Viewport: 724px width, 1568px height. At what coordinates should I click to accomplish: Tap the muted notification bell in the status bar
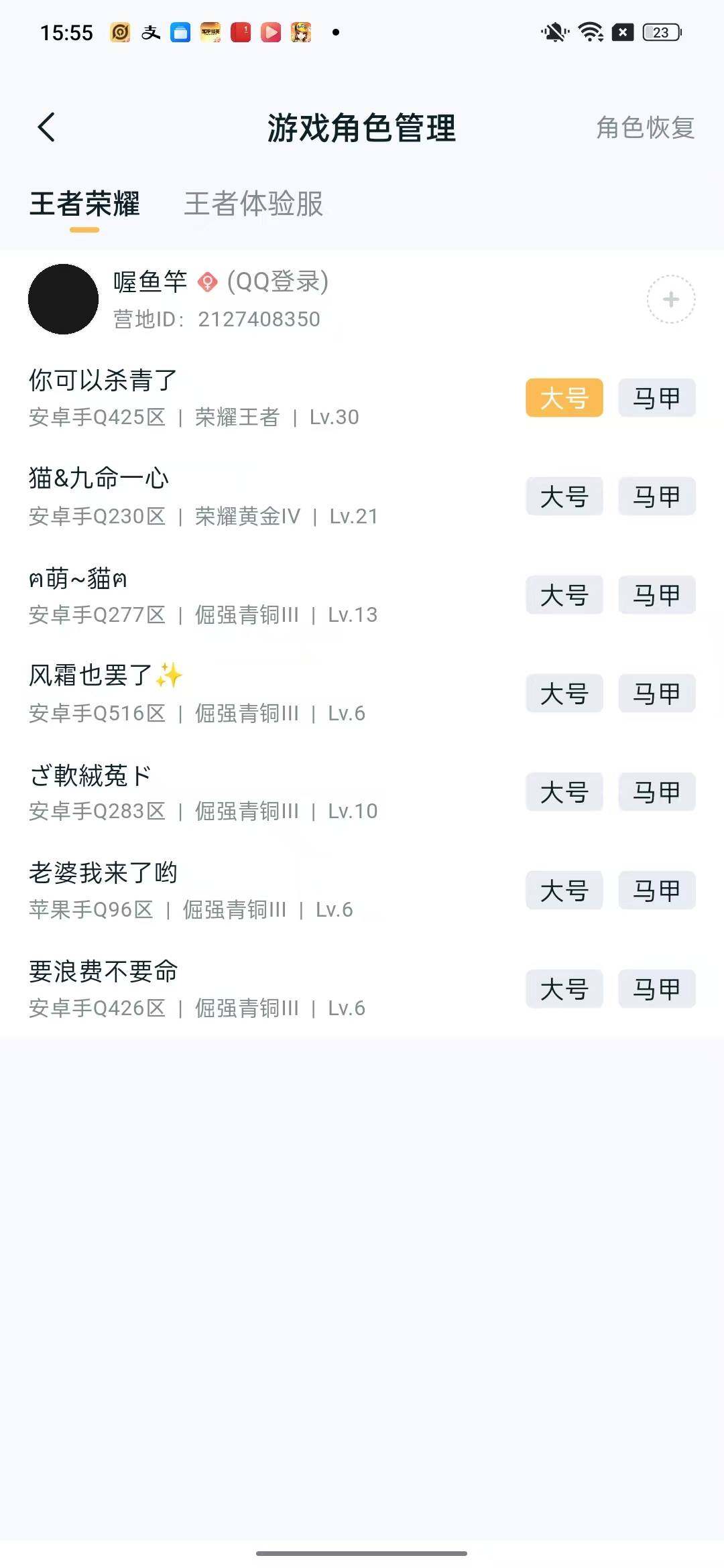point(552,31)
